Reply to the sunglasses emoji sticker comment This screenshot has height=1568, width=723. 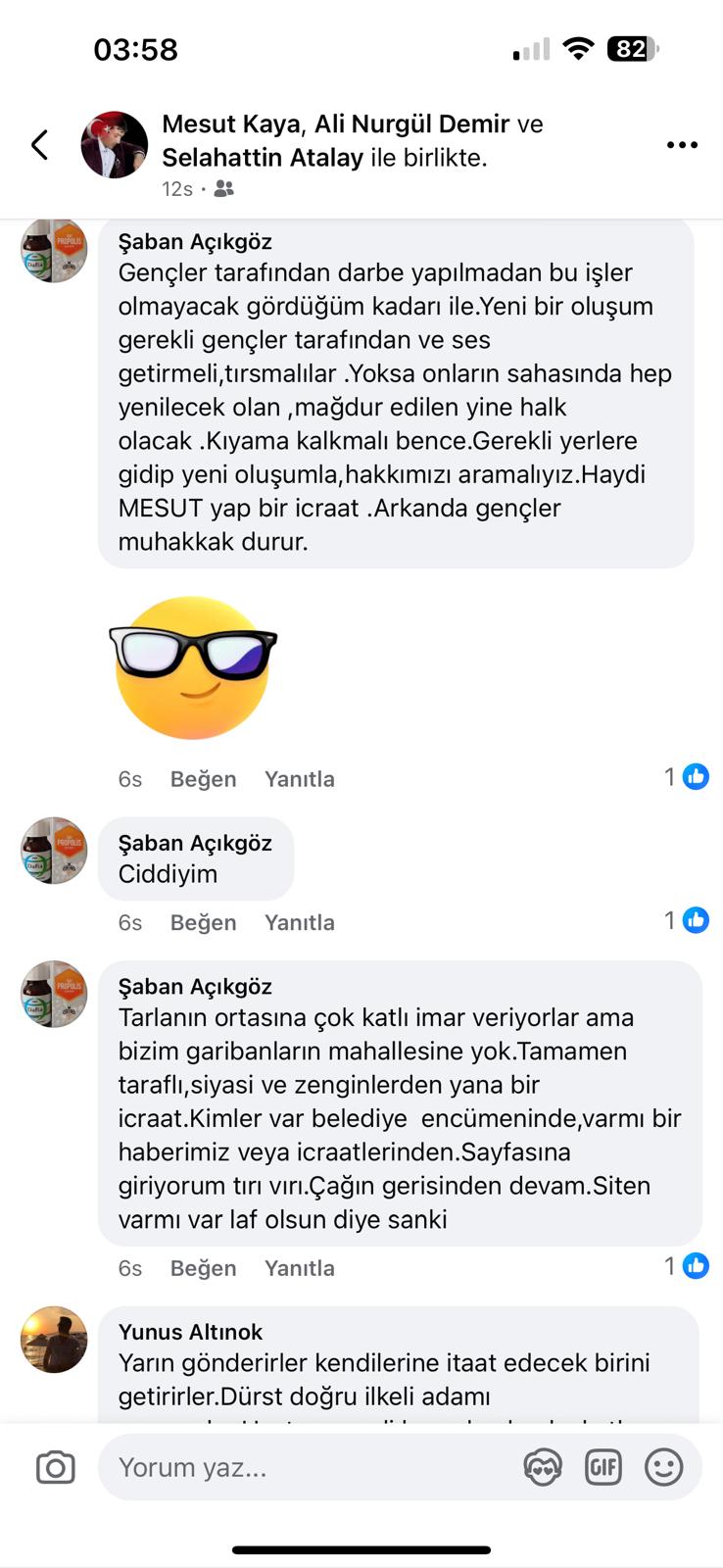[x=299, y=779]
